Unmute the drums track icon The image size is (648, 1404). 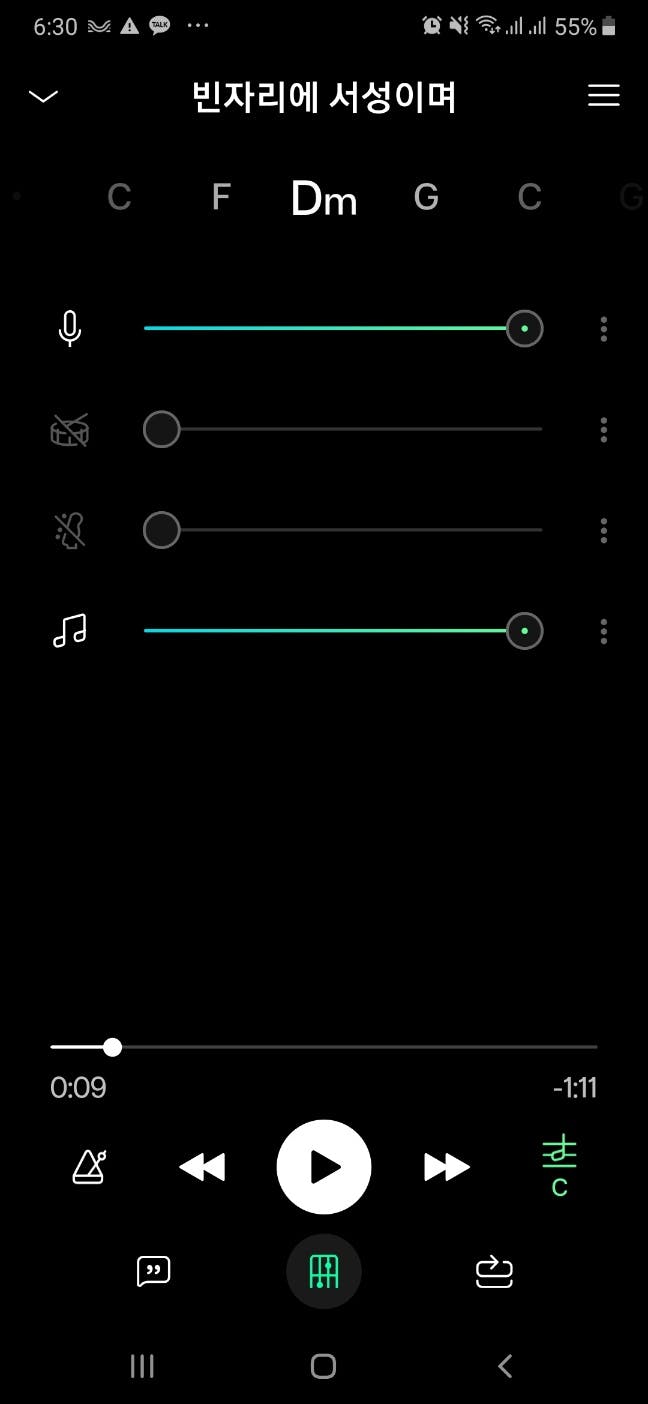[x=70, y=430]
